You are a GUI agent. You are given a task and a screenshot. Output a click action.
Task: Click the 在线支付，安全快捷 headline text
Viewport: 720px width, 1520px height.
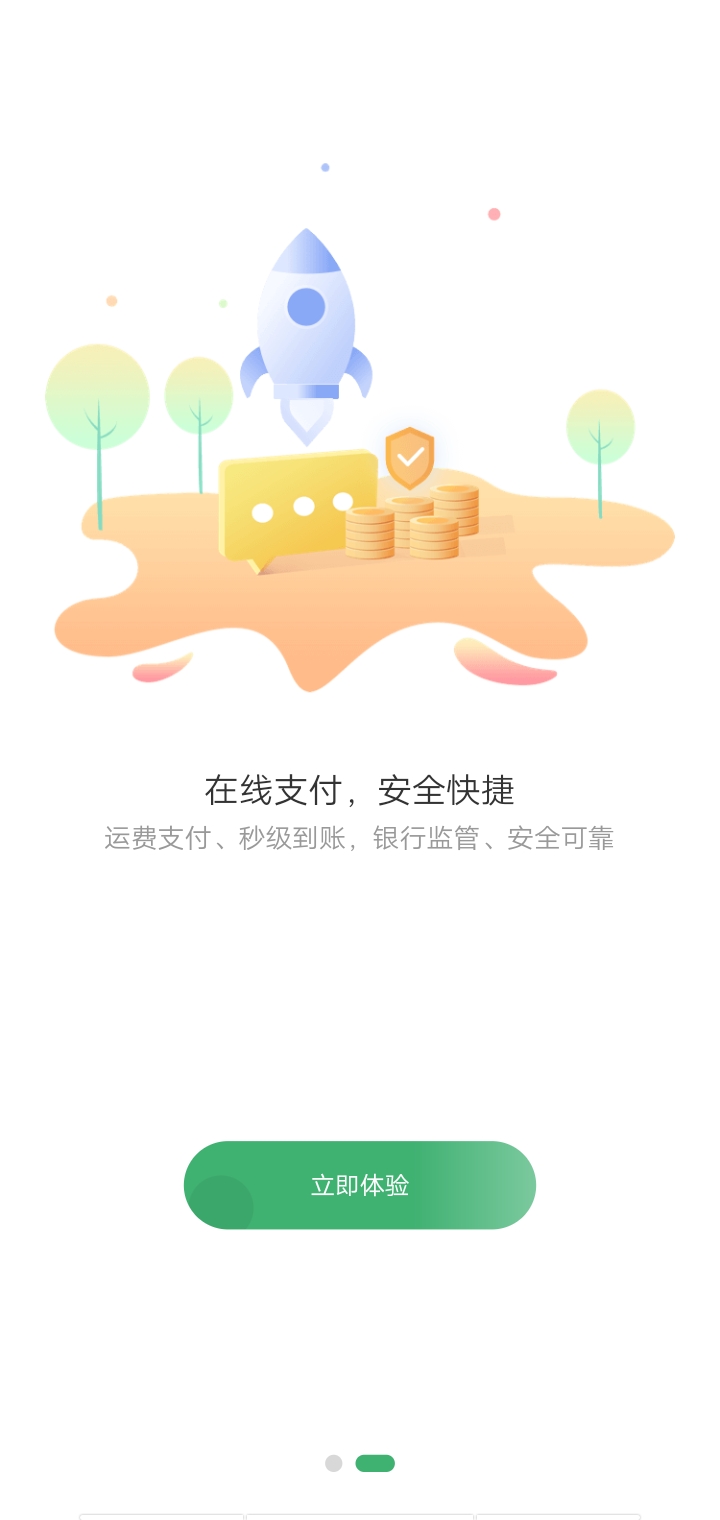pos(360,790)
